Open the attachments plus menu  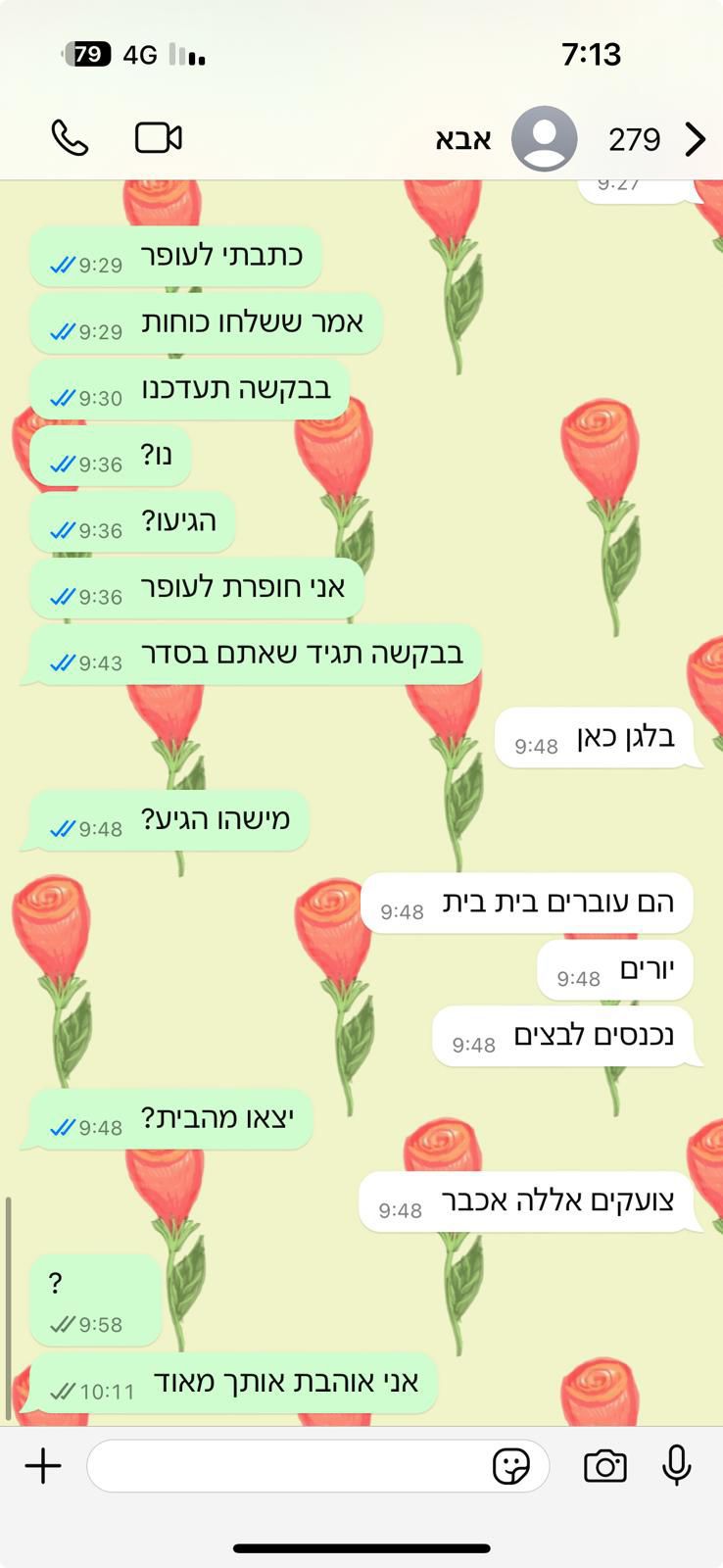tap(43, 1466)
